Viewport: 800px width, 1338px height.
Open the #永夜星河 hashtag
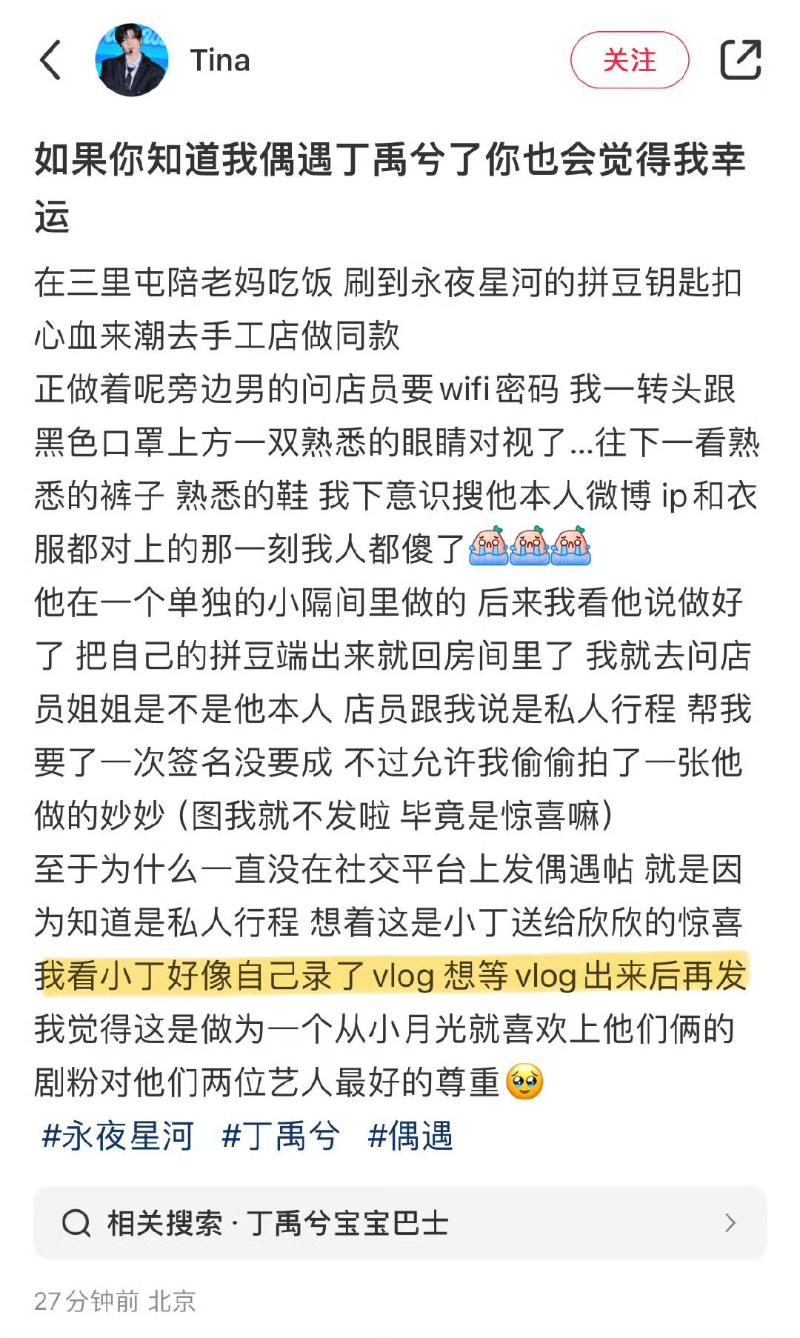tap(117, 1136)
